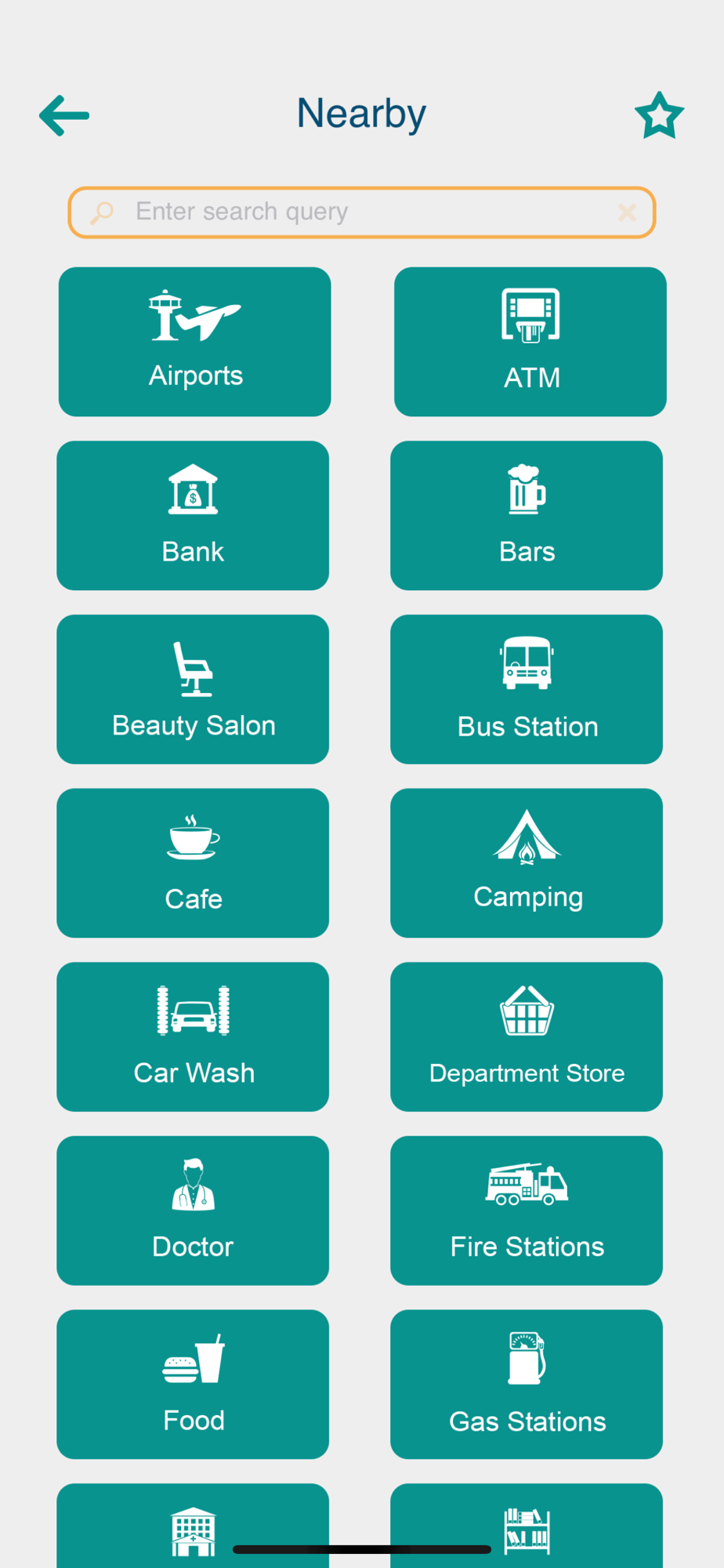Select Department Store
This screenshot has width=724, height=1568.
527,1037
